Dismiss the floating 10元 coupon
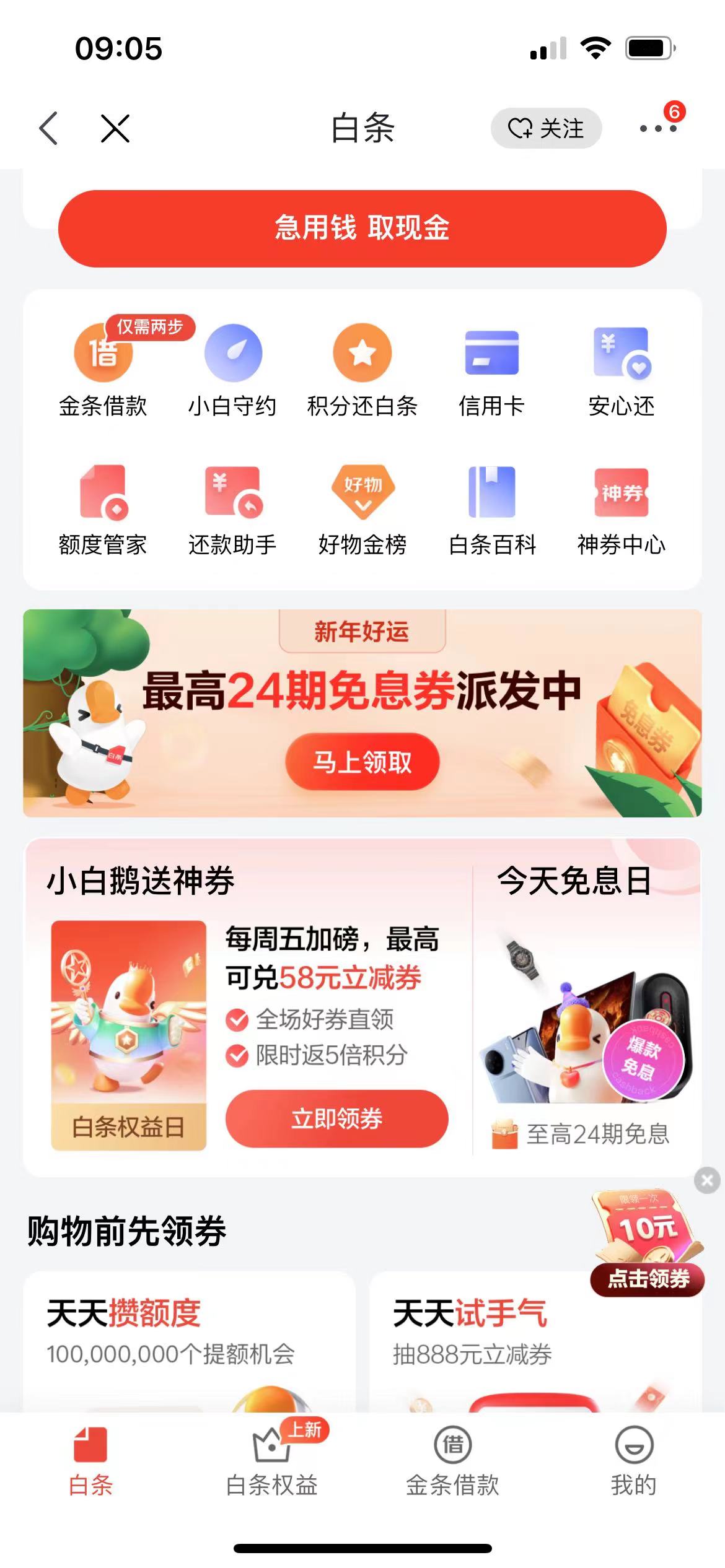The image size is (725, 1568). (707, 1180)
